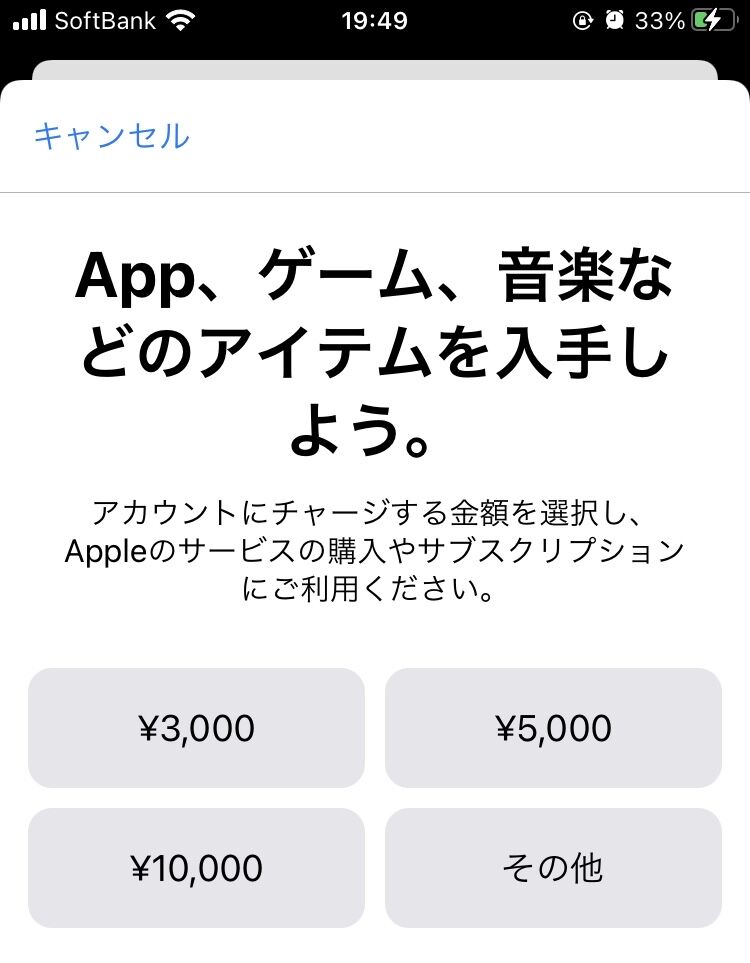The image size is (750, 963).
Task: Tap キャンセル to close the sheet
Action: tap(111, 135)
